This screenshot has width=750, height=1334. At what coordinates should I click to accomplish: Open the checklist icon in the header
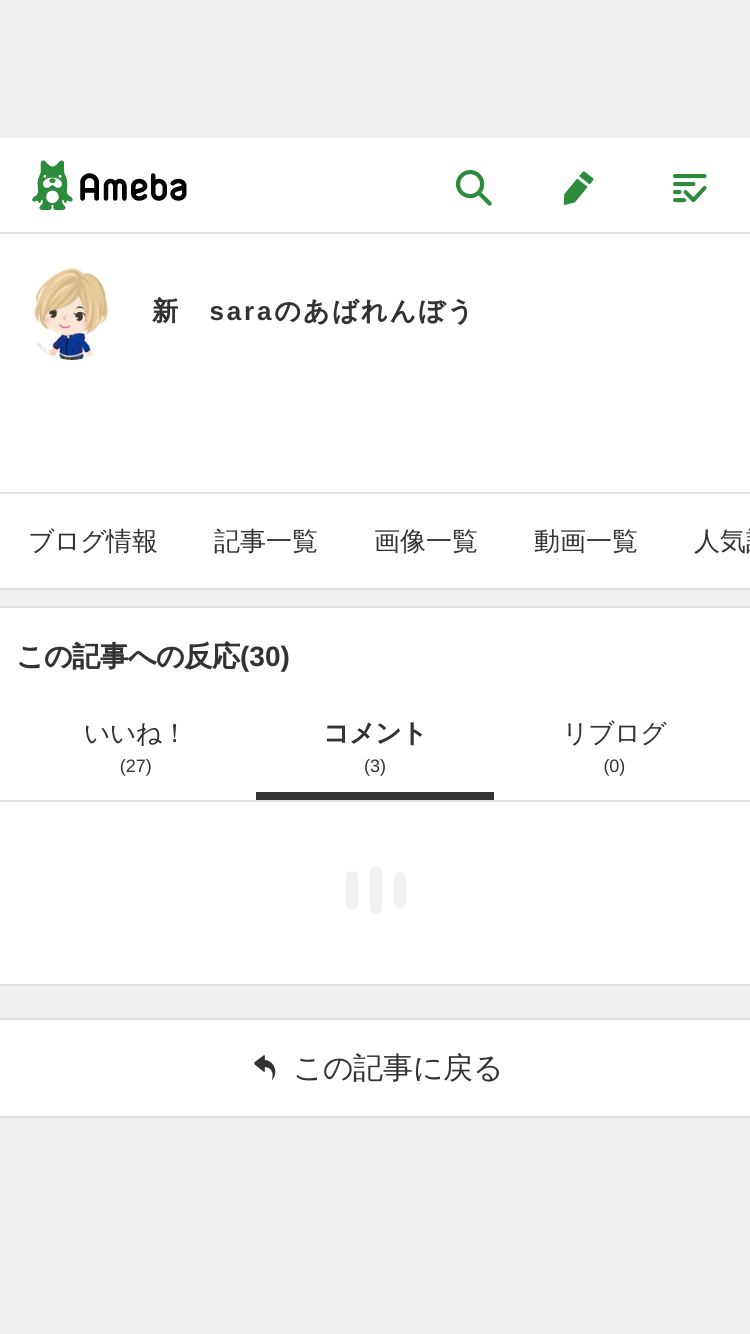pos(689,187)
